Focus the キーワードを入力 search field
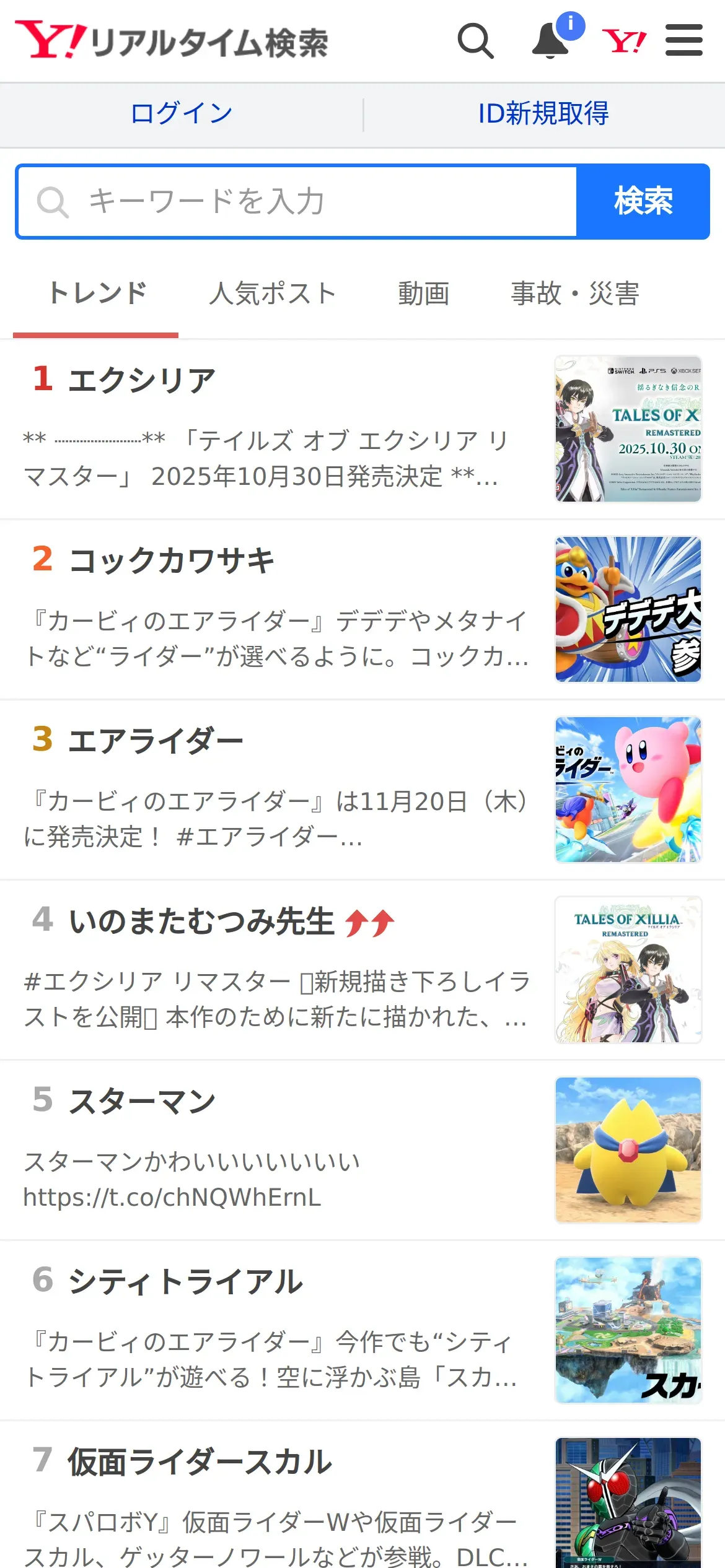This screenshot has height=1568, width=725. pyautogui.click(x=297, y=202)
